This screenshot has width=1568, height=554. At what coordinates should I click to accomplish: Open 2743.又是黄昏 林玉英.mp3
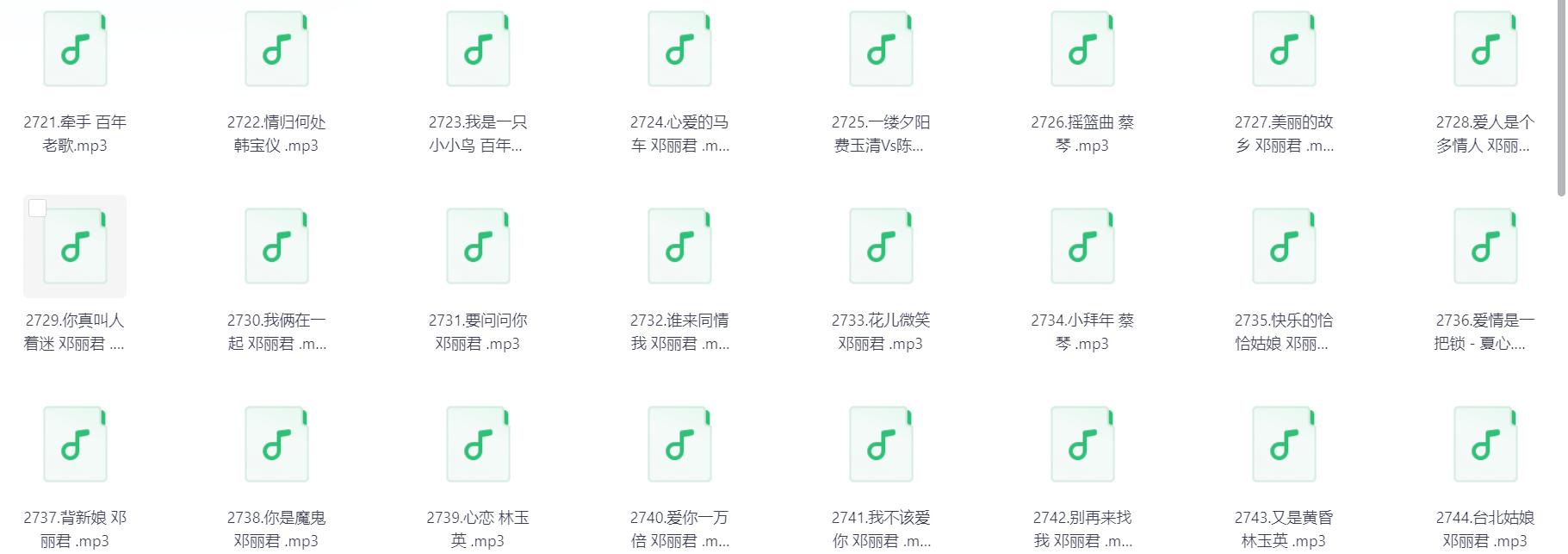(1284, 445)
